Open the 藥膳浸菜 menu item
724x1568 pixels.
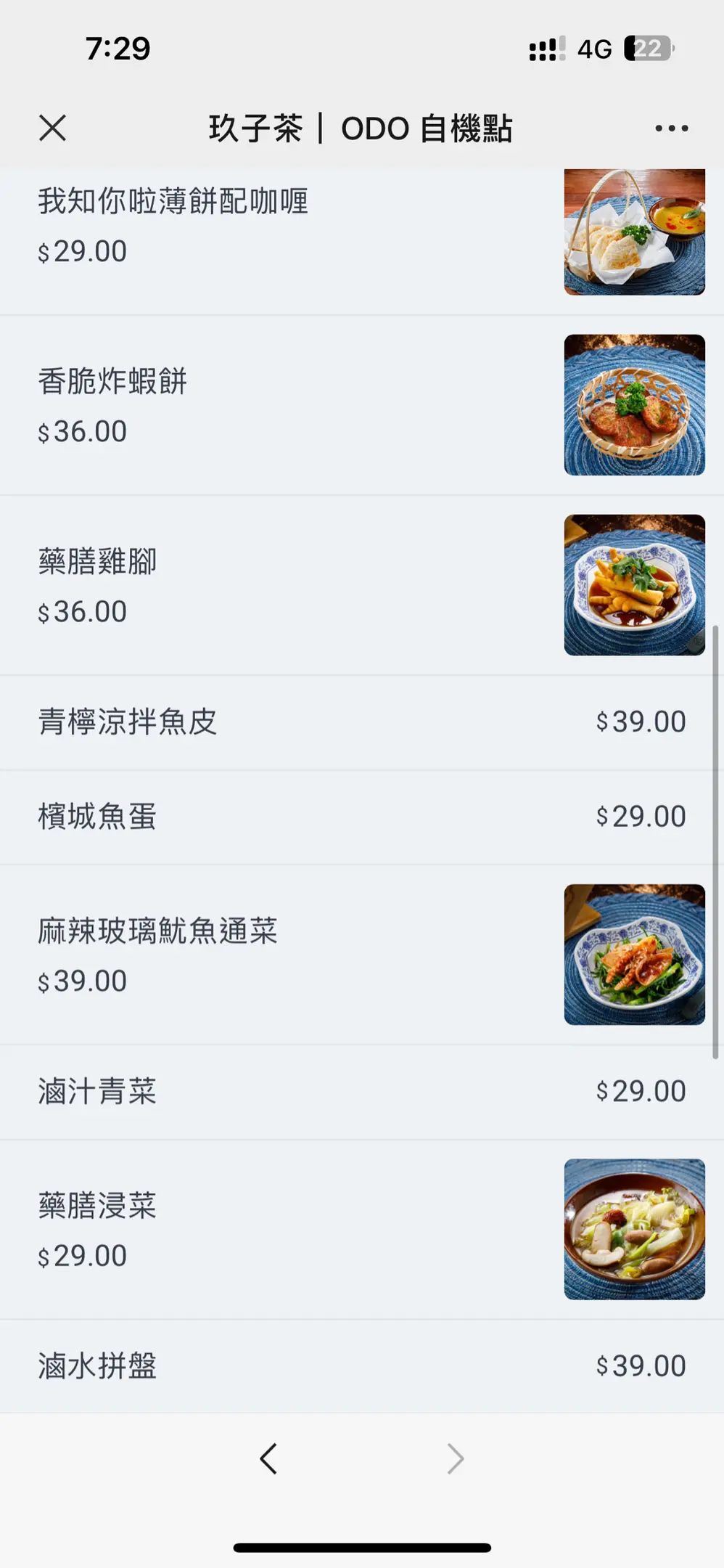(362, 1230)
